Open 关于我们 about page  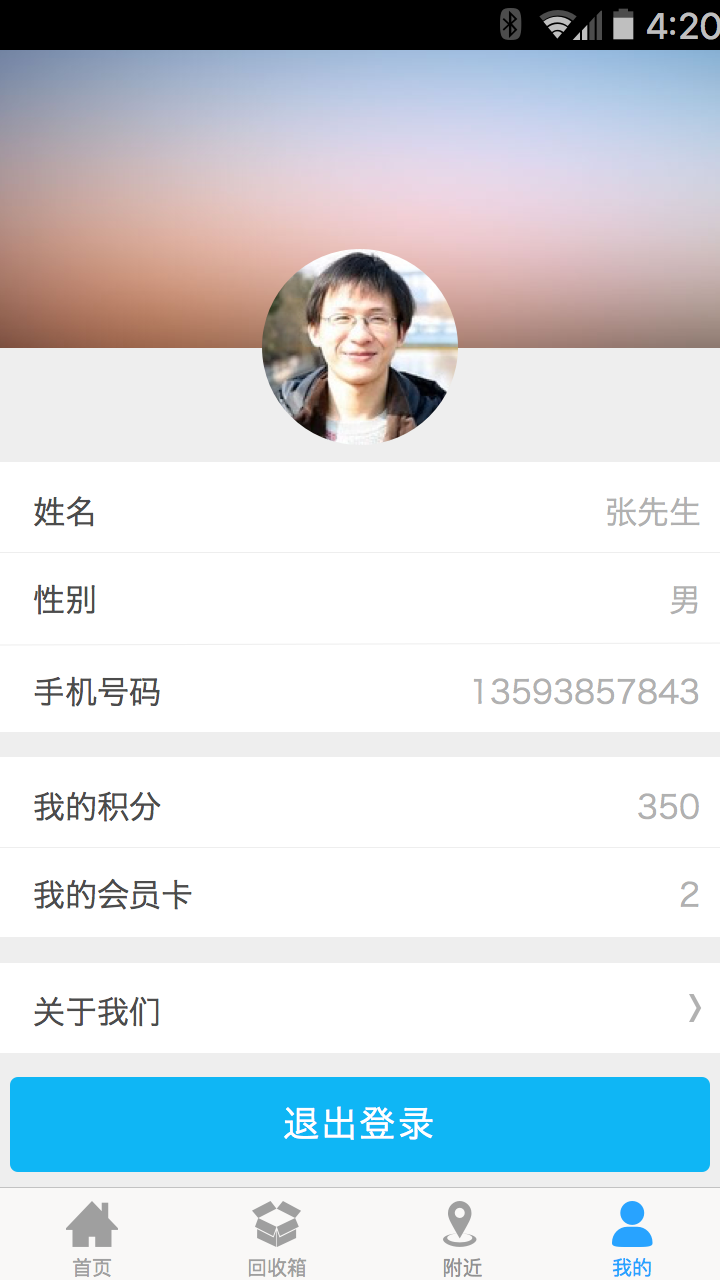360,1010
